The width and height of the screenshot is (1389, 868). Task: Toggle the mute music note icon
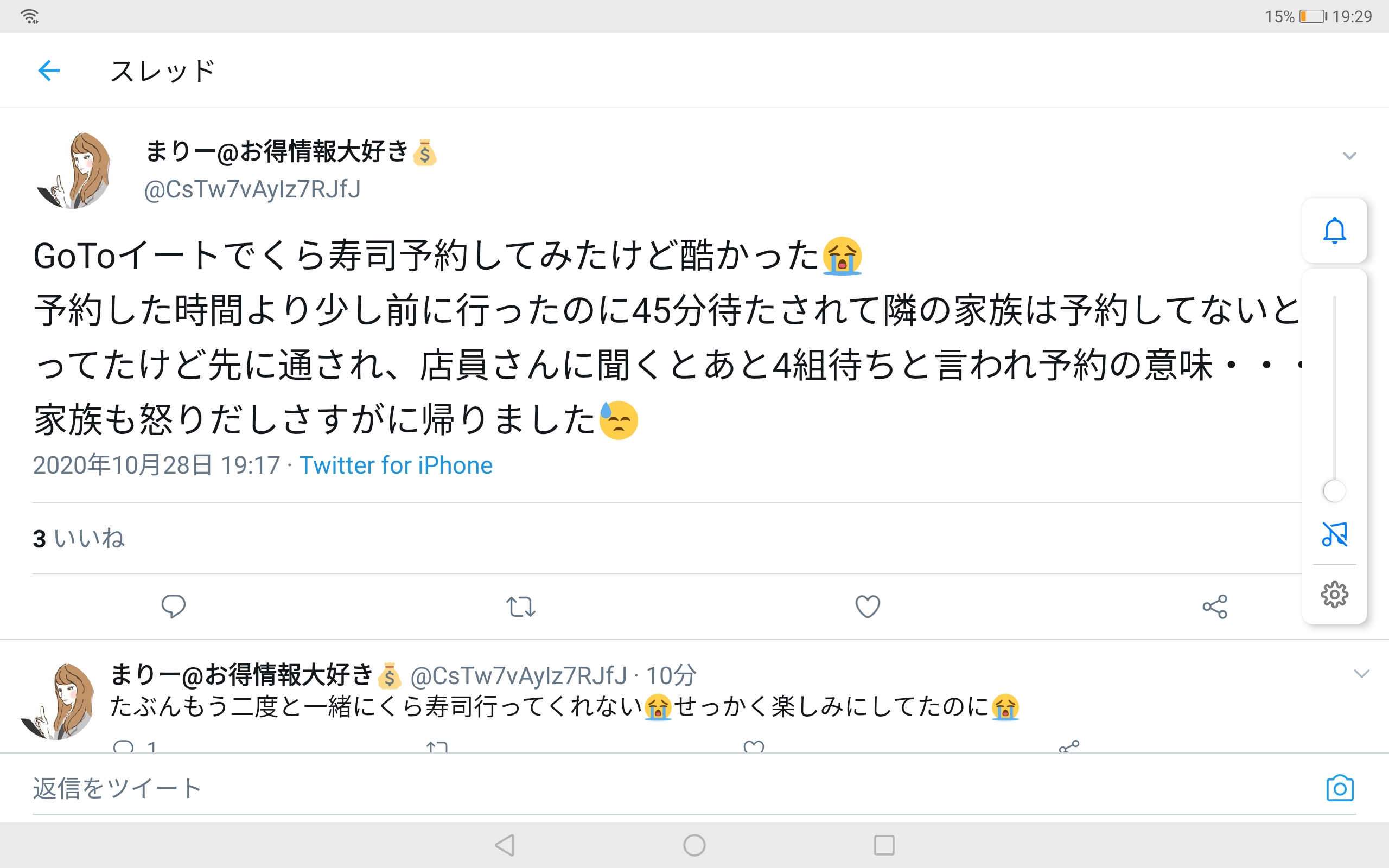(x=1335, y=534)
